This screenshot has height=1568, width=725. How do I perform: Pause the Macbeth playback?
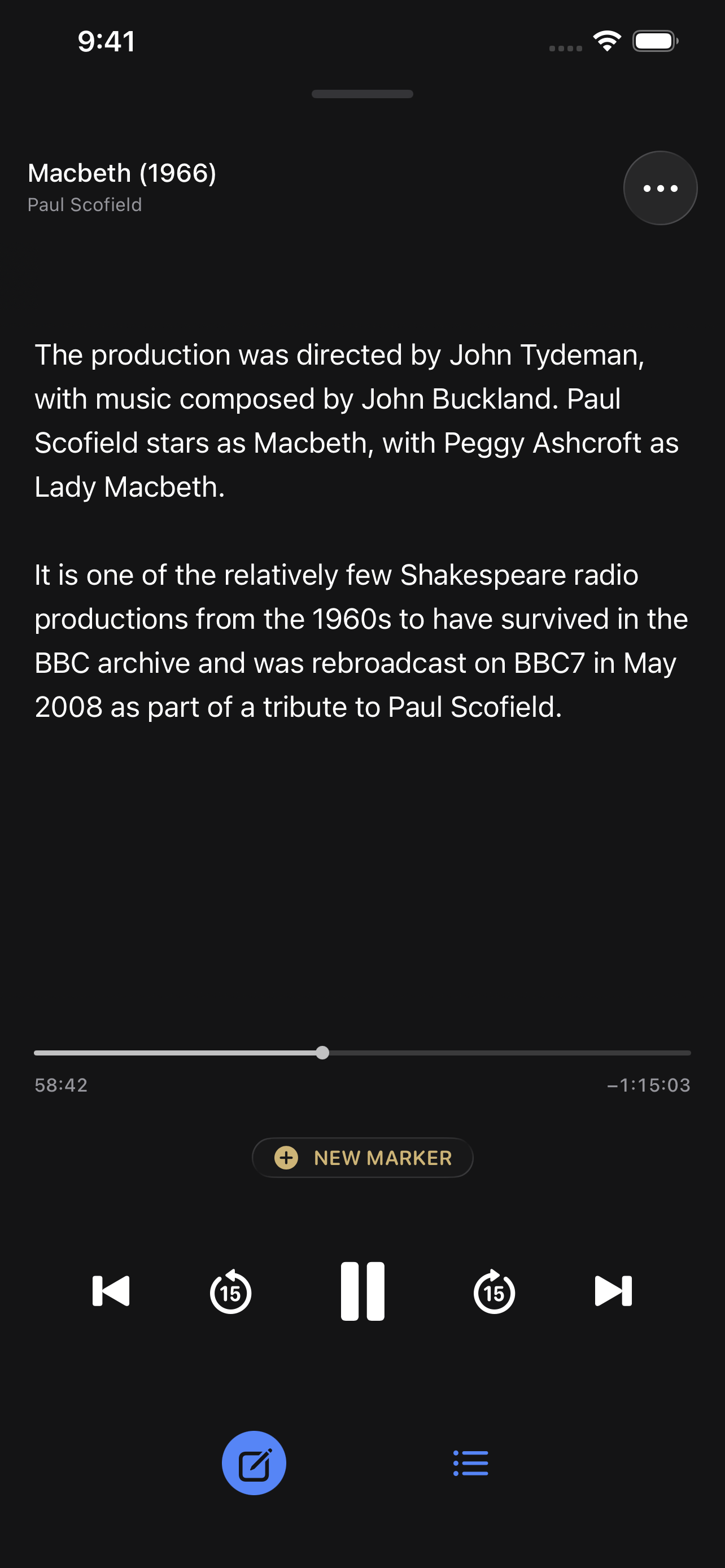pyautogui.click(x=362, y=1291)
